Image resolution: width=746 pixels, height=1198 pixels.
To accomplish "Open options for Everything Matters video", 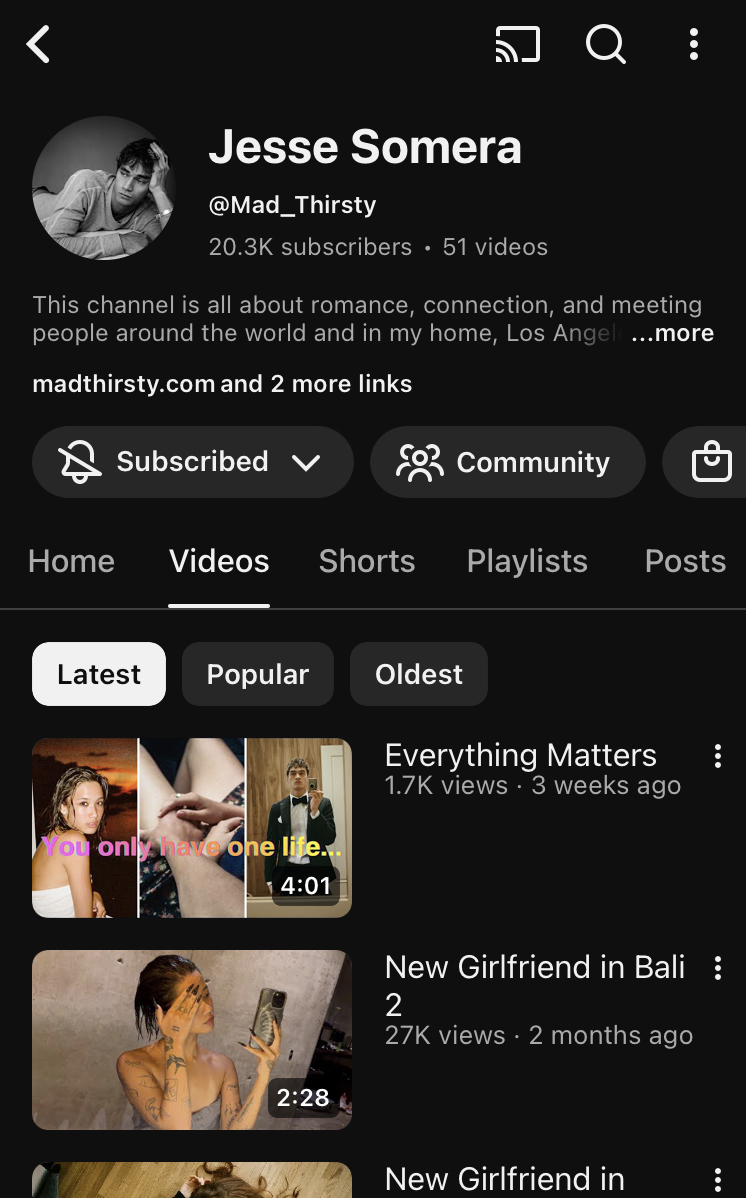I will pyautogui.click(x=717, y=756).
